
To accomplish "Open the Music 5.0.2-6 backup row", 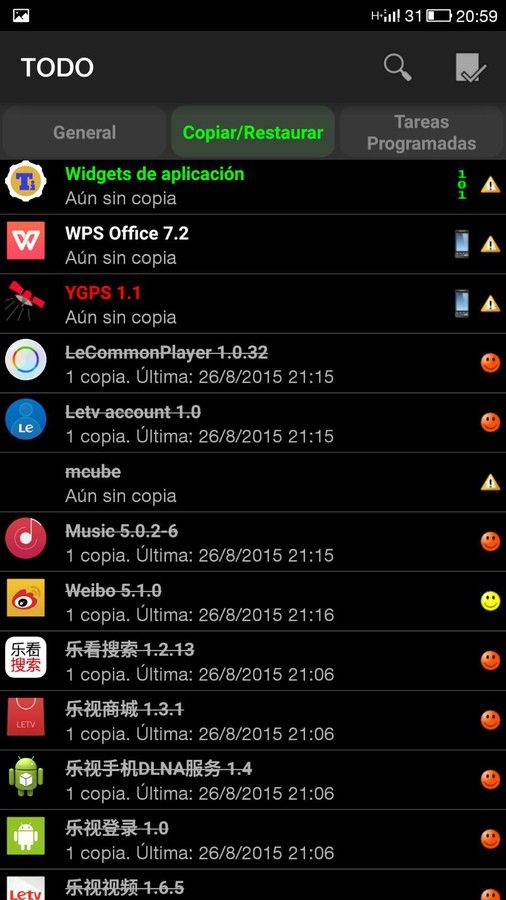I will [x=253, y=542].
